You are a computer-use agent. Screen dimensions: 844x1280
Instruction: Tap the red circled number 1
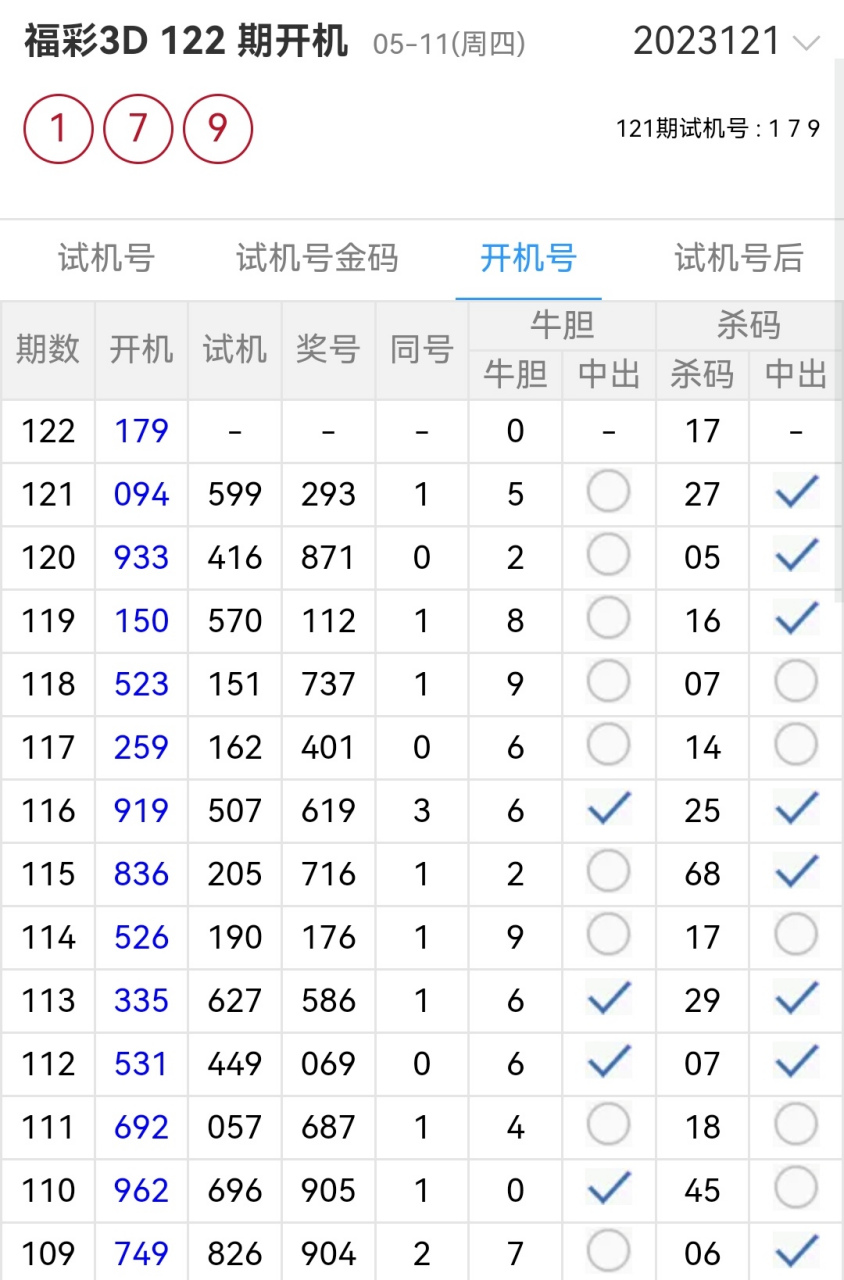click(x=58, y=128)
